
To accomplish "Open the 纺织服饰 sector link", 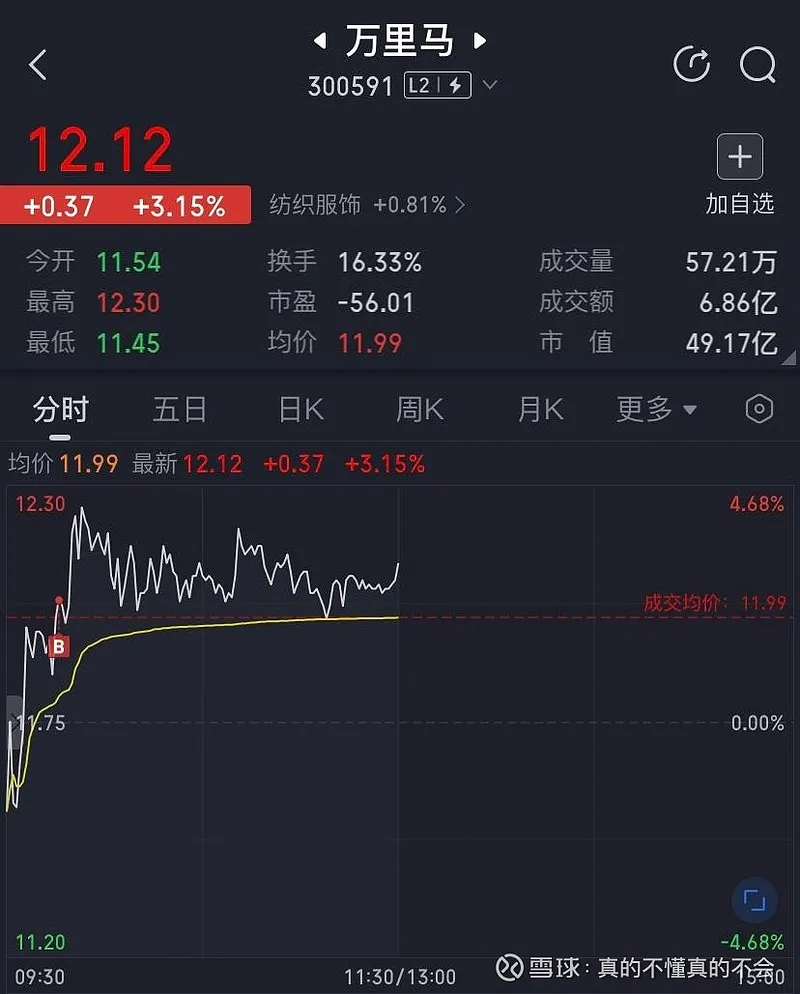I will [x=366, y=205].
